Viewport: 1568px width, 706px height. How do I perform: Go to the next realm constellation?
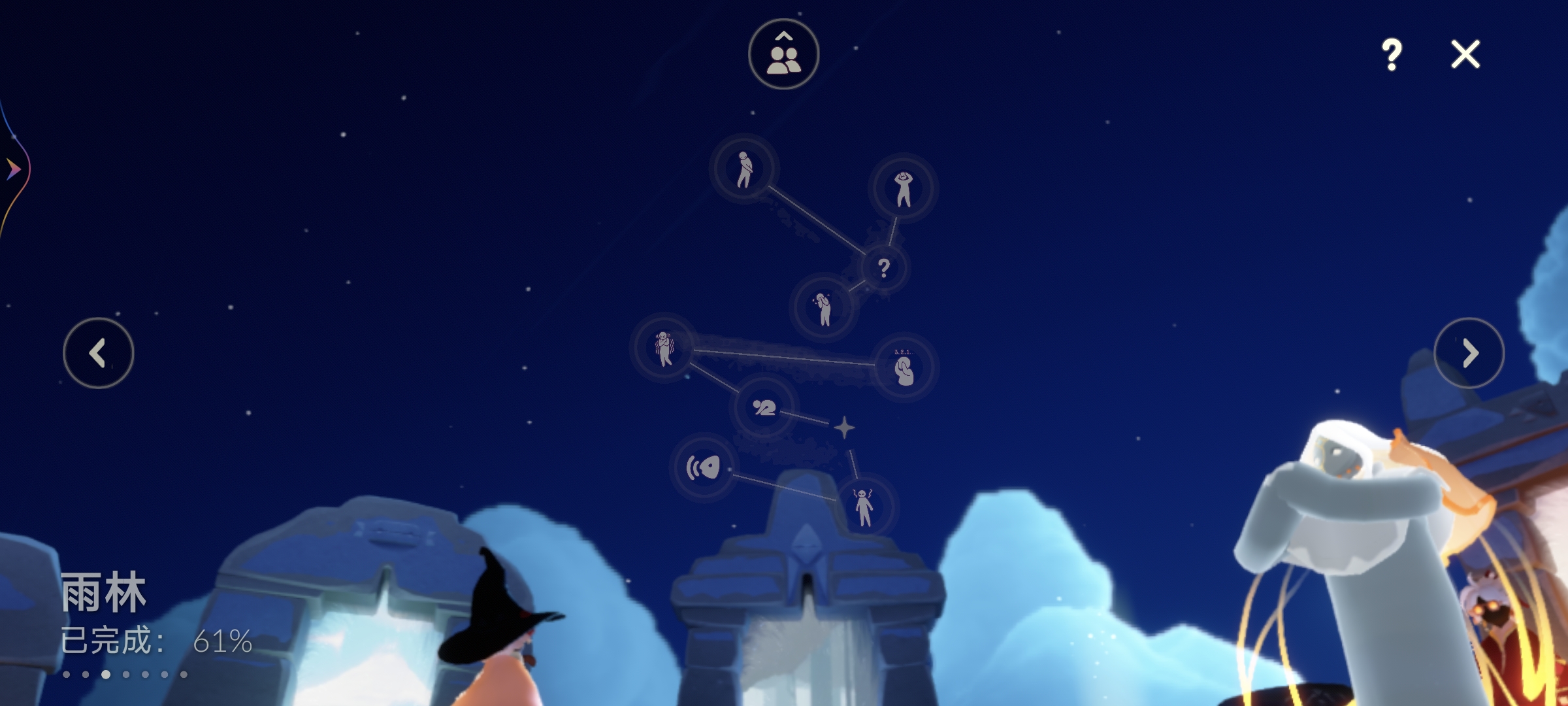(1469, 353)
